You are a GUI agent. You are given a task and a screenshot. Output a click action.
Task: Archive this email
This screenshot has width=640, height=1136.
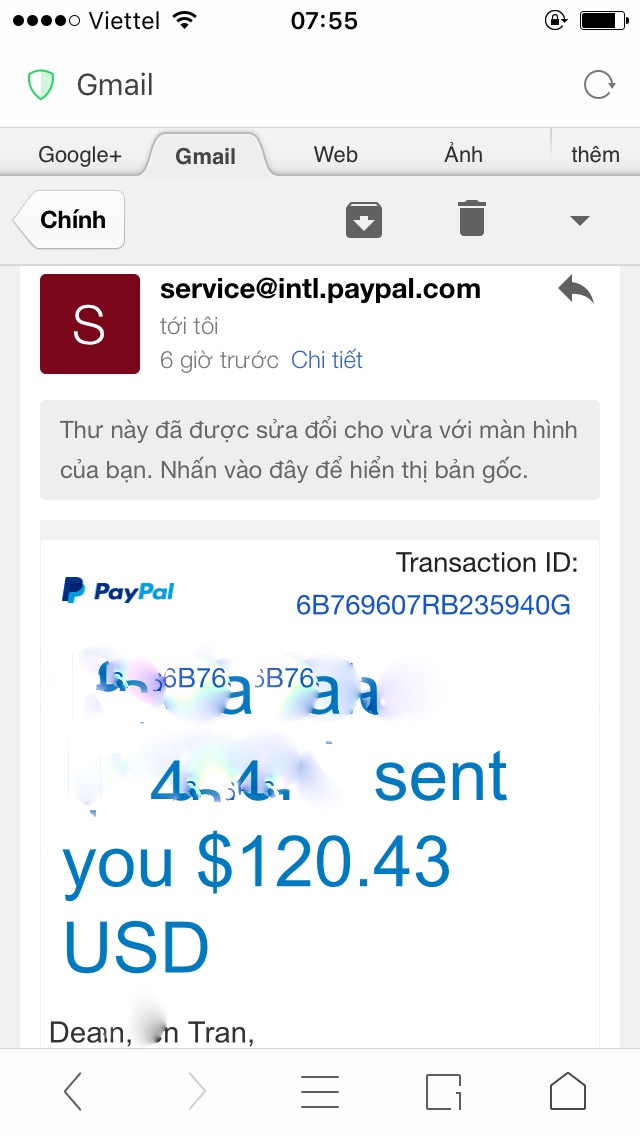tap(364, 219)
